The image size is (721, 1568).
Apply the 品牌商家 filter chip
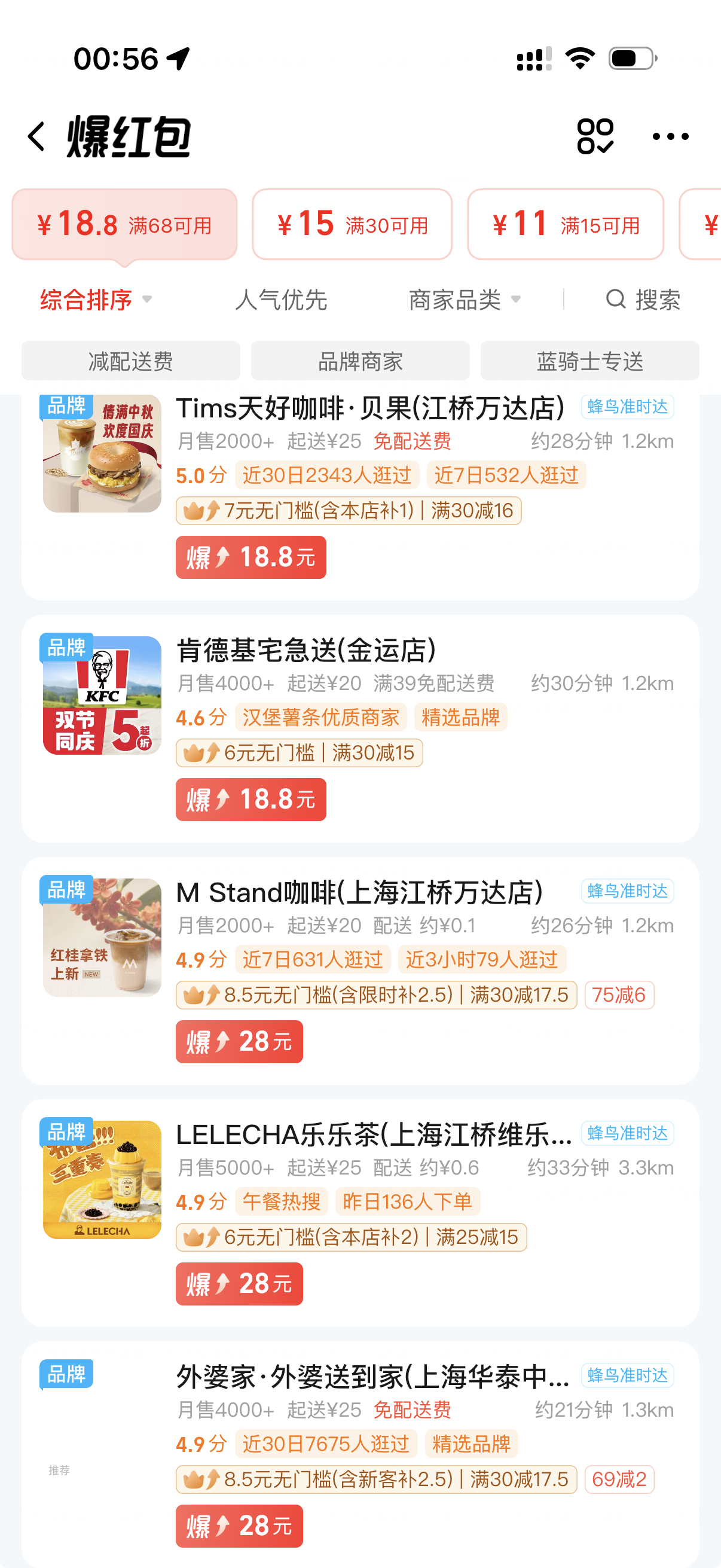tap(360, 361)
